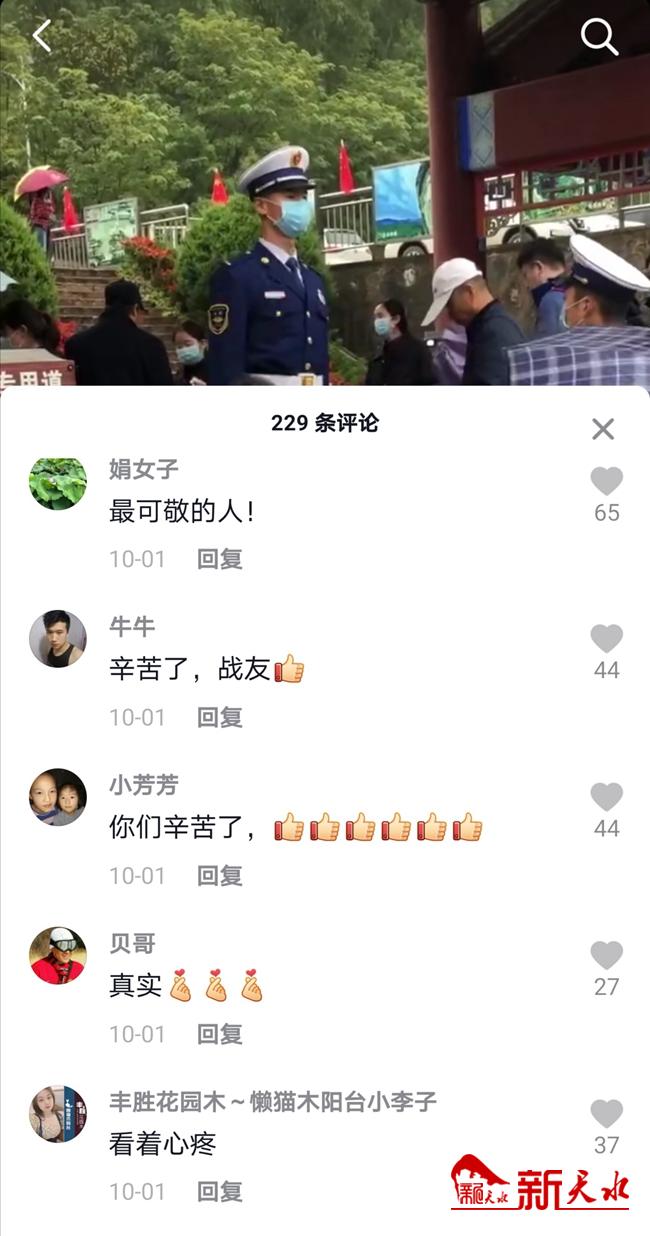Reply to the 看着心疼 comment
Screen dimensions: 650x1236
tap(220, 1192)
